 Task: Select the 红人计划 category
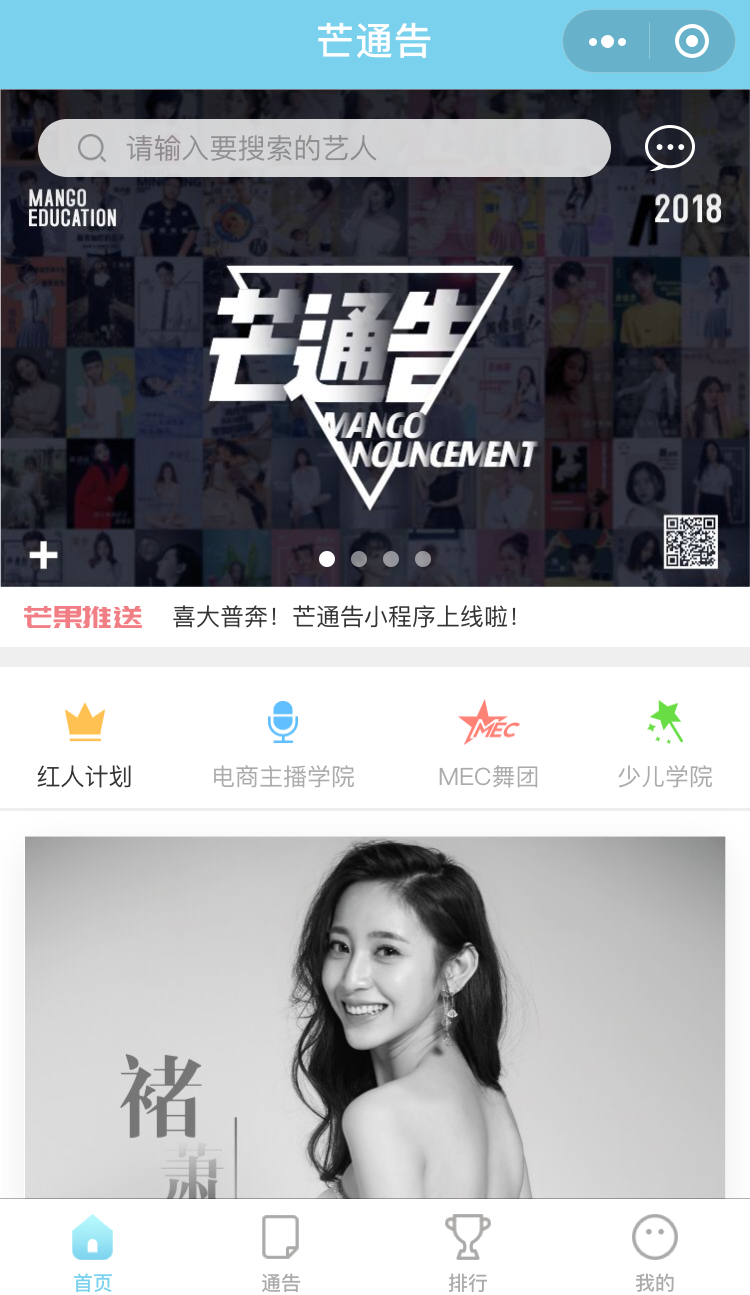(x=85, y=745)
